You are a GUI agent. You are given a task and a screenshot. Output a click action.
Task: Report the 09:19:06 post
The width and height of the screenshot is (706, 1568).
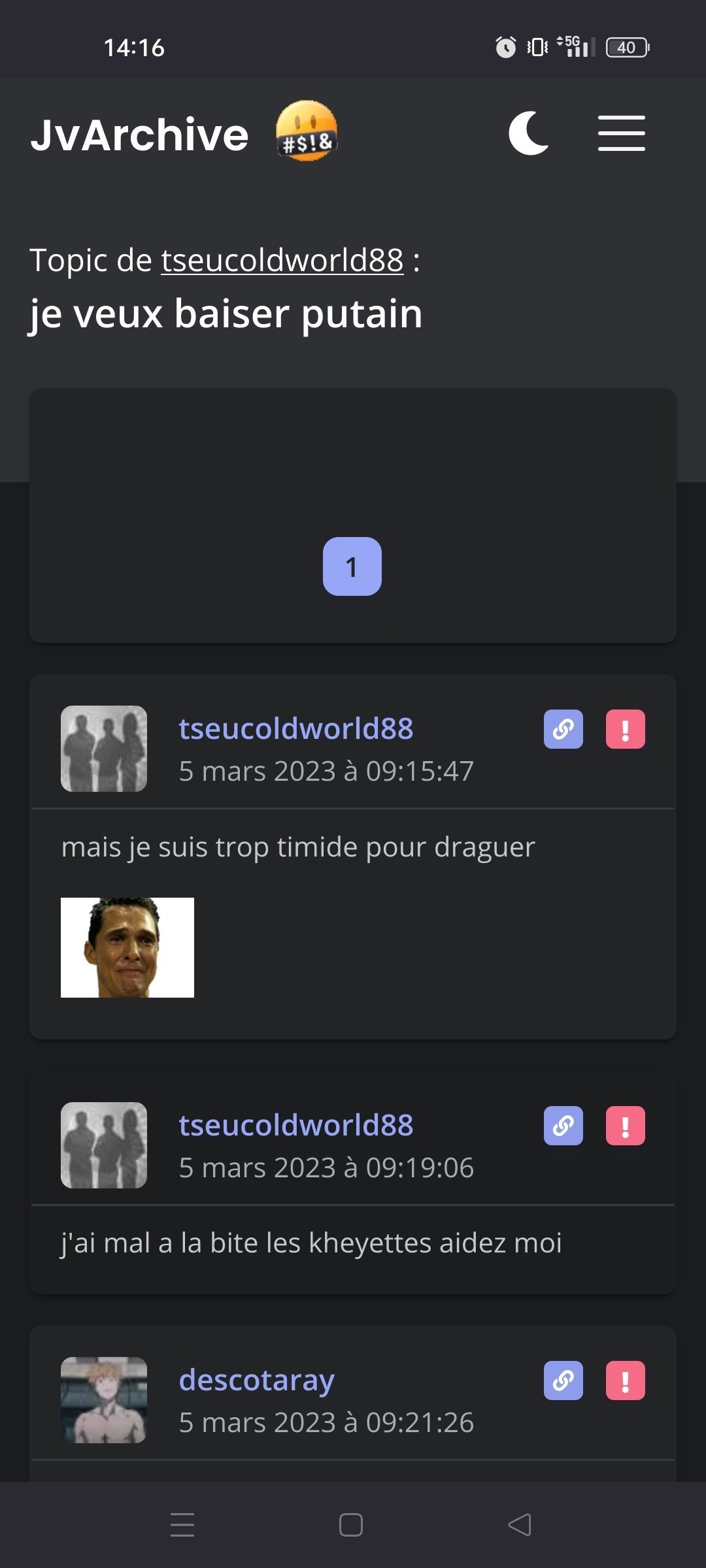click(625, 1126)
